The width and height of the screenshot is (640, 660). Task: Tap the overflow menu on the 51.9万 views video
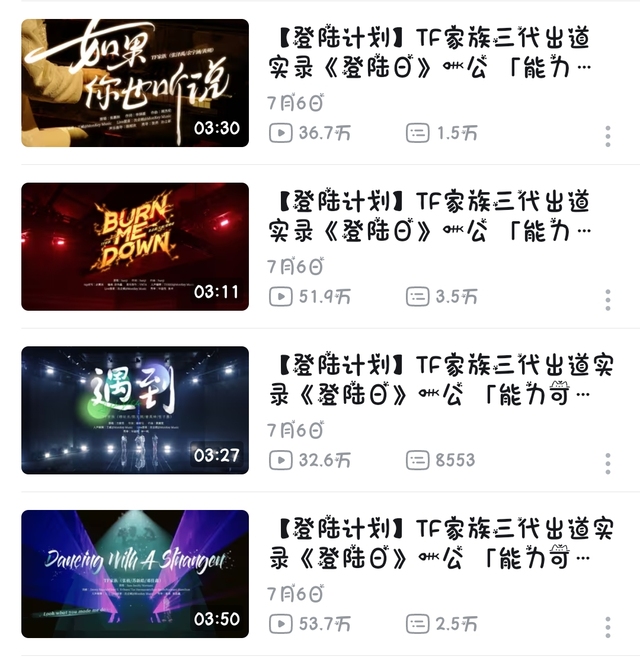[x=607, y=300]
